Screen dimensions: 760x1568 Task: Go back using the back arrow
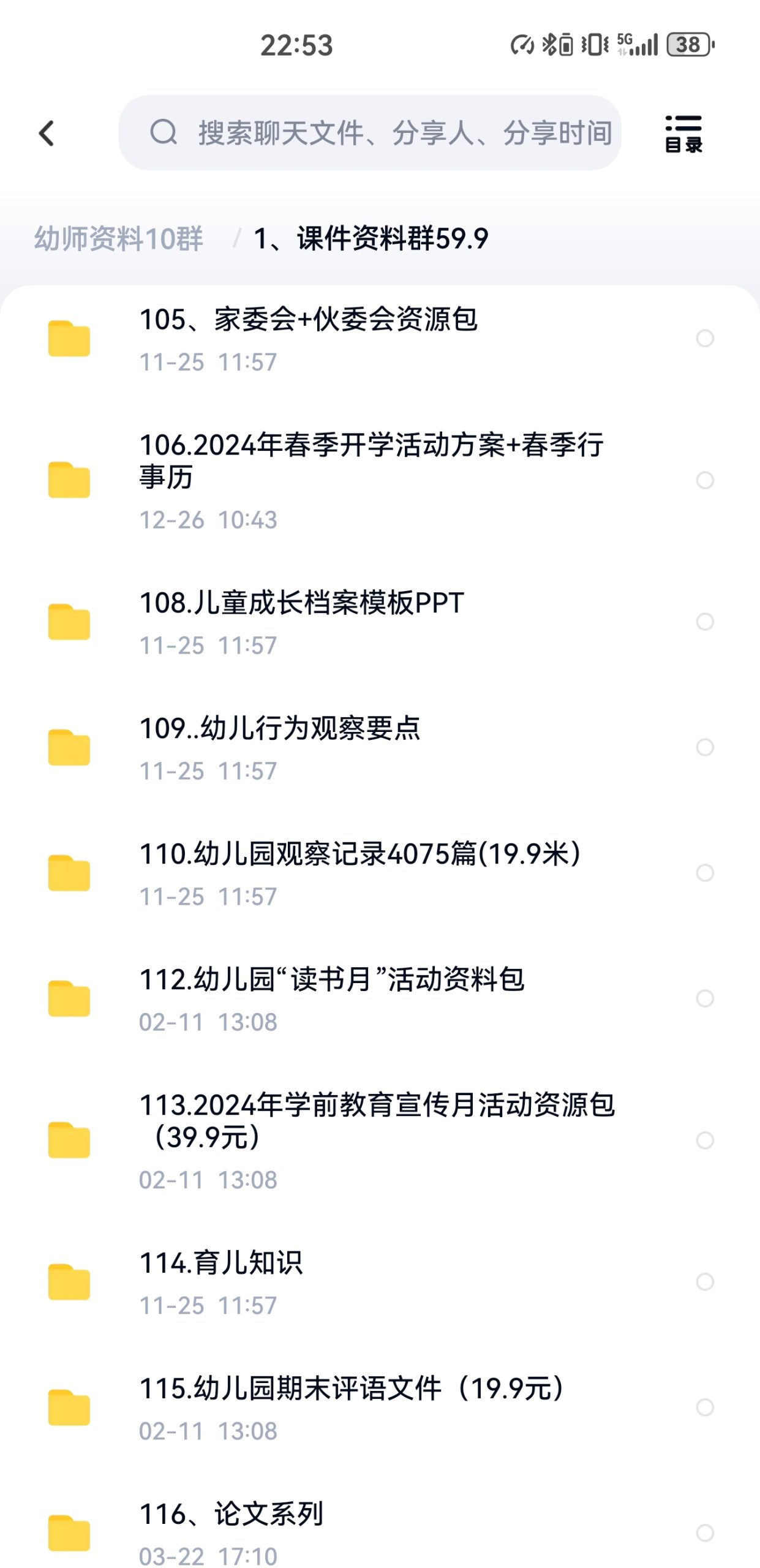click(47, 133)
